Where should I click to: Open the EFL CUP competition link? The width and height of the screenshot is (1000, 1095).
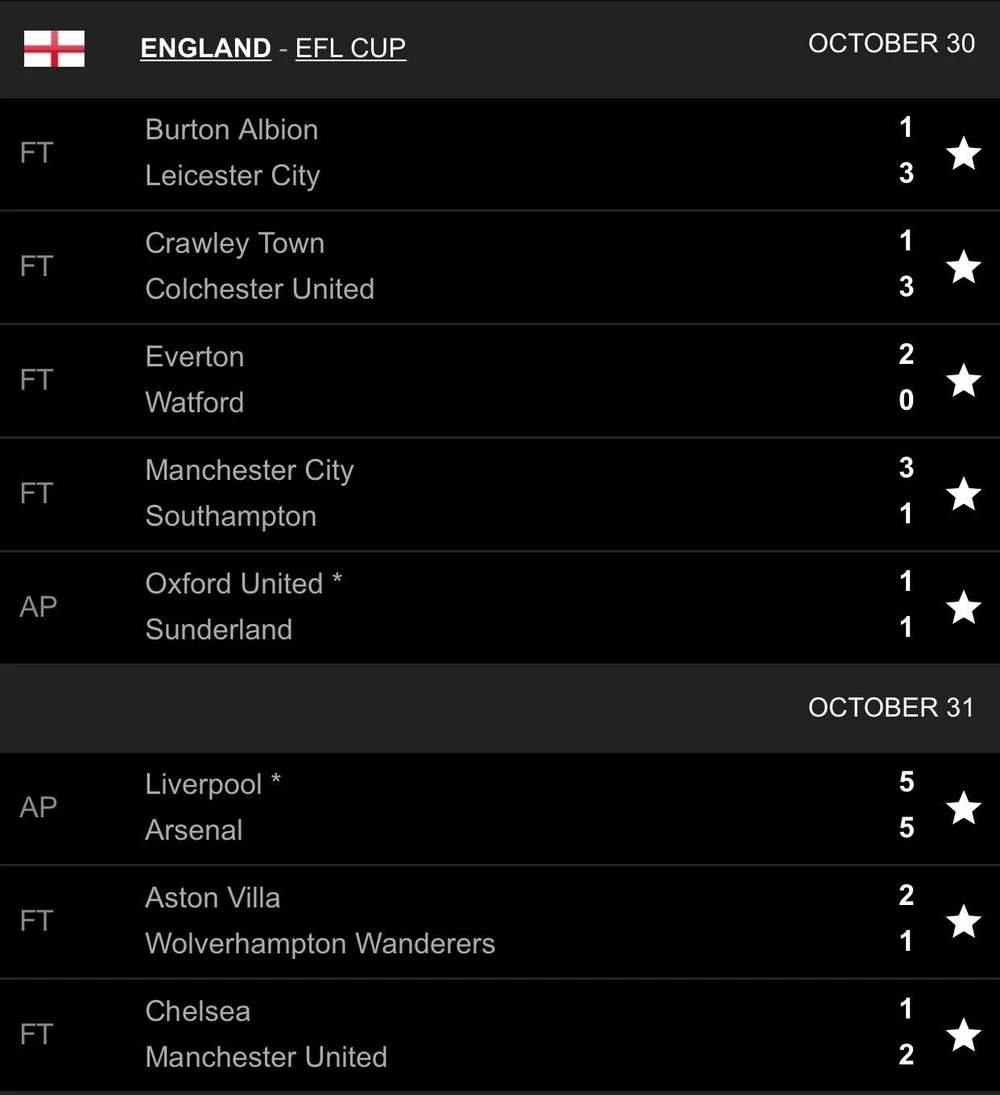pos(350,48)
